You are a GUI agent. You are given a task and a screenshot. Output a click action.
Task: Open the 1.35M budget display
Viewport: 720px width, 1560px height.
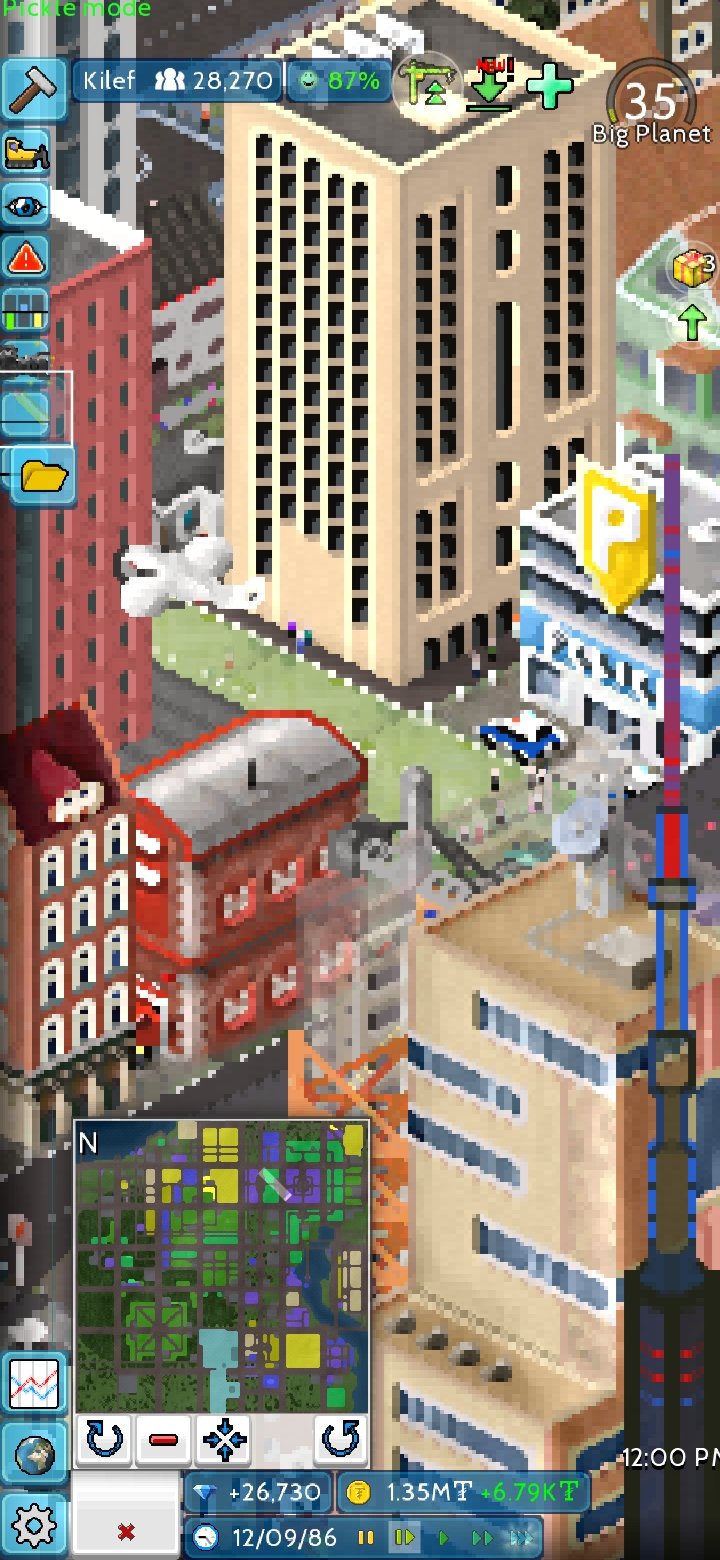tap(463, 1493)
